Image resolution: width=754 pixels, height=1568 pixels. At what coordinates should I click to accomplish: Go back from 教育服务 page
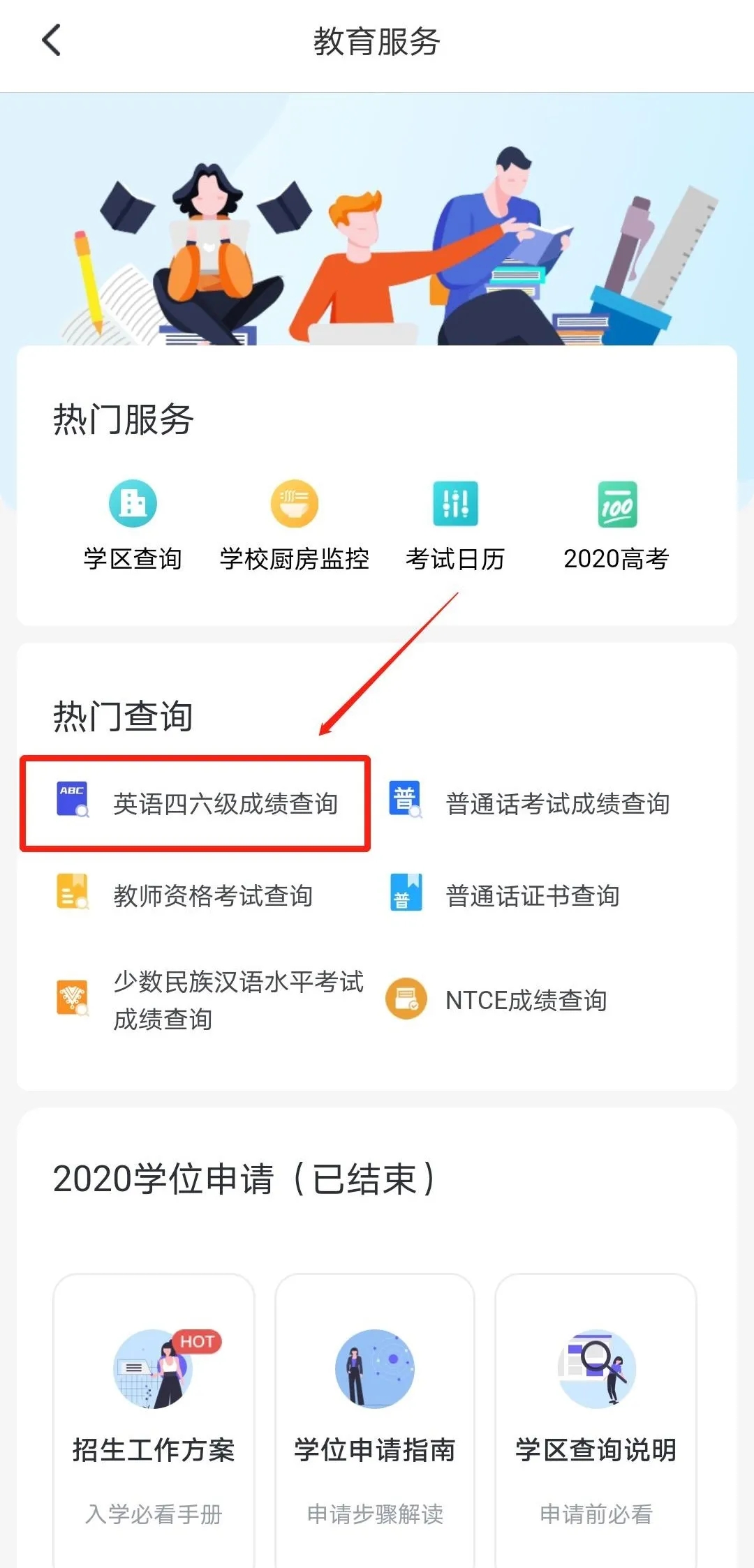tap(52, 40)
